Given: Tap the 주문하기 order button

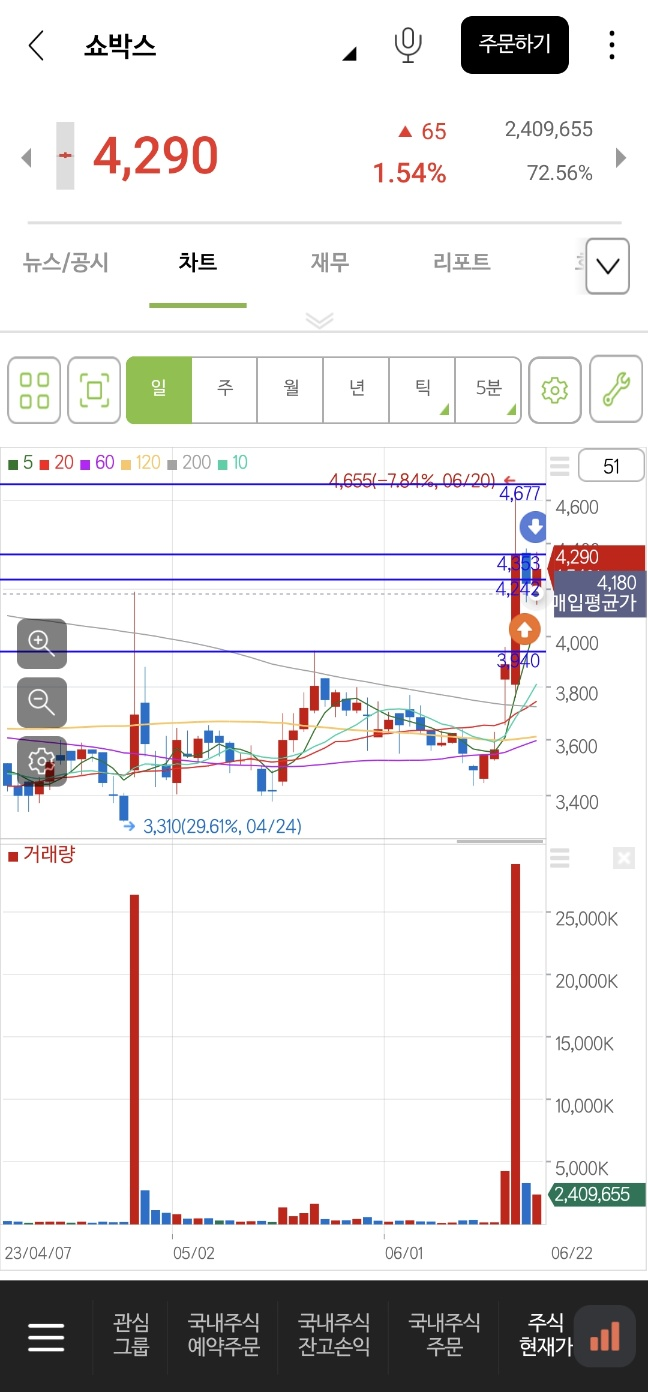Looking at the screenshot, I should tap(514, 45).
